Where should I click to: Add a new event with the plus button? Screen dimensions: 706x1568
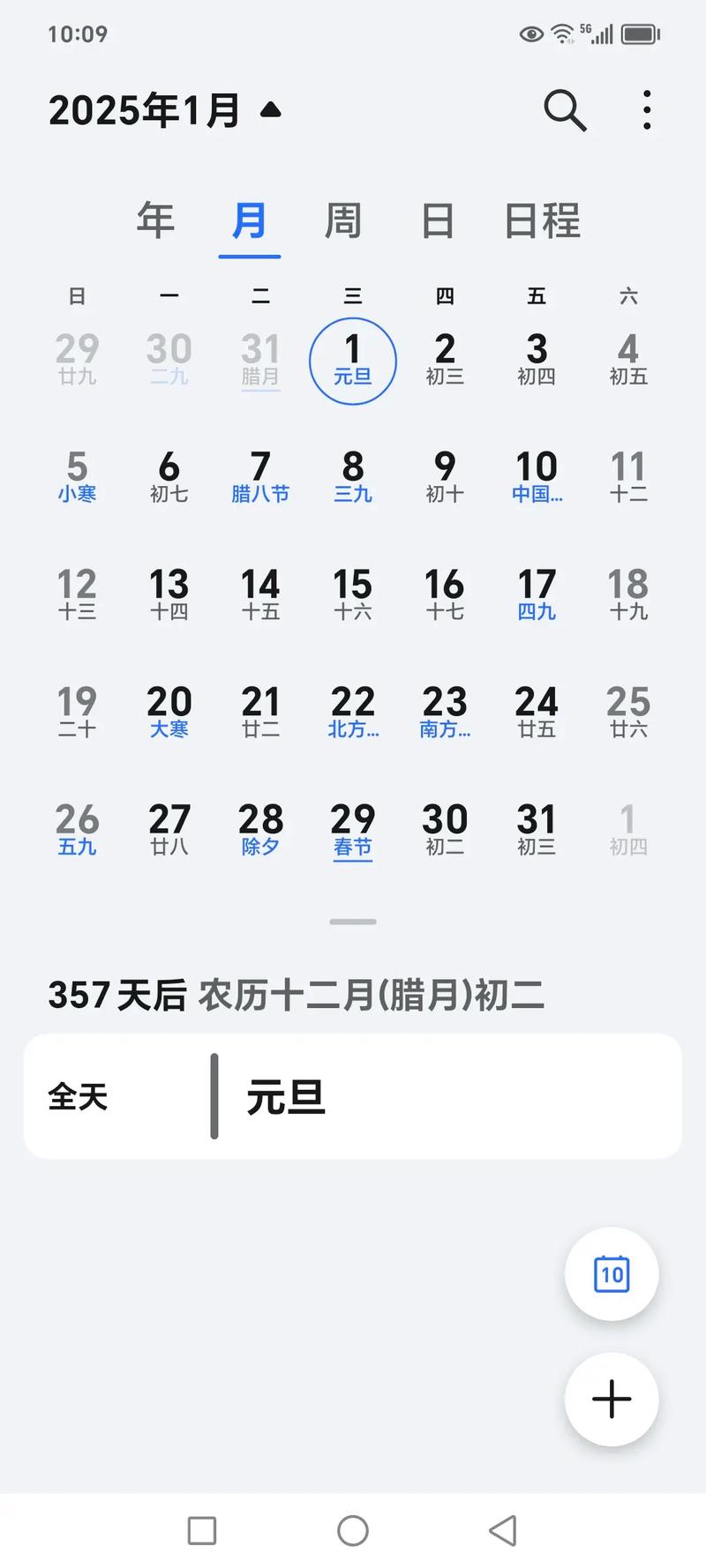[611, 1399]
